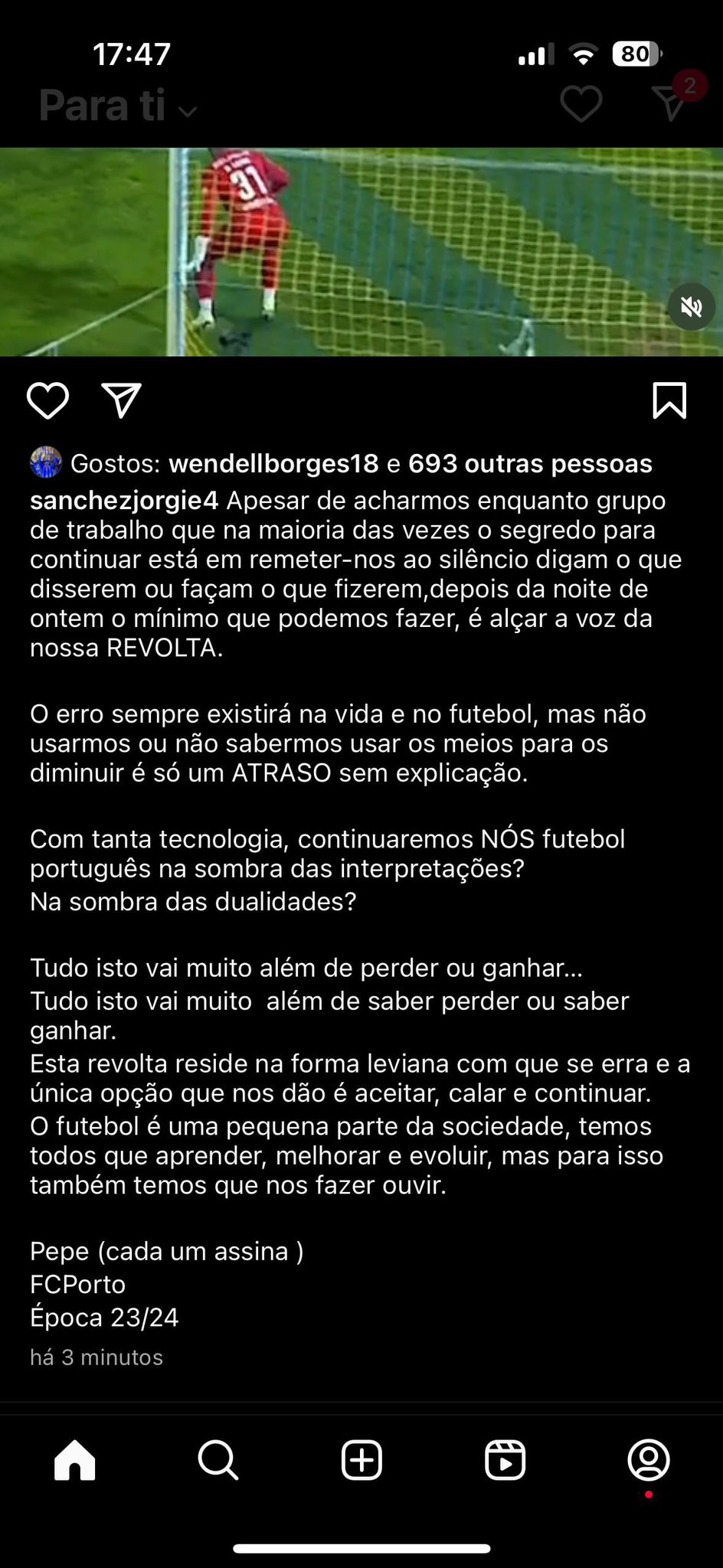Switch to the Reels tab

point(505,1460)
